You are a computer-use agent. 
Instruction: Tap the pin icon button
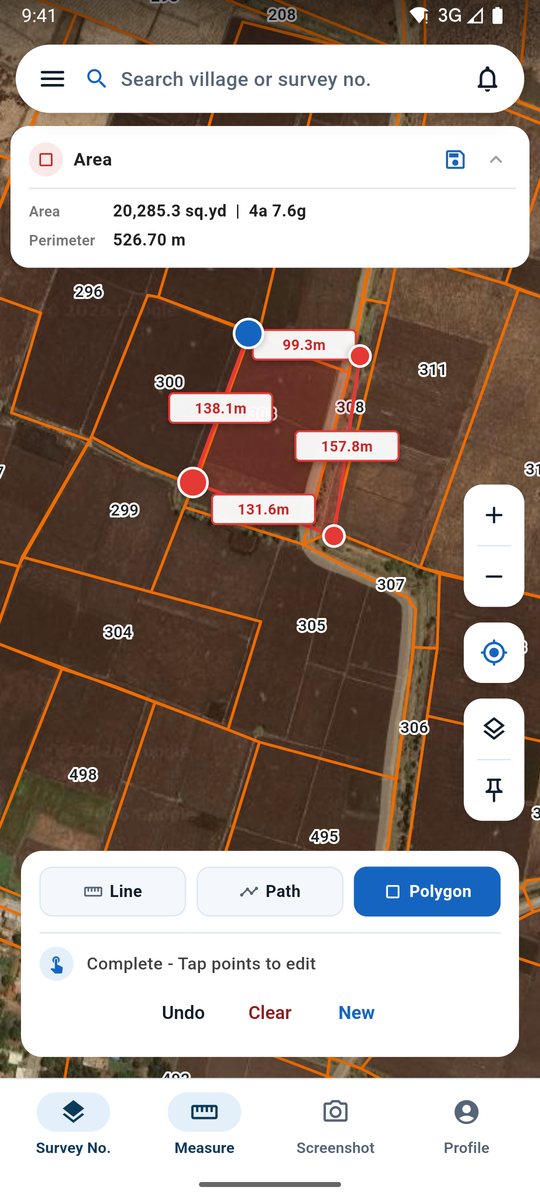coord(494,790)
